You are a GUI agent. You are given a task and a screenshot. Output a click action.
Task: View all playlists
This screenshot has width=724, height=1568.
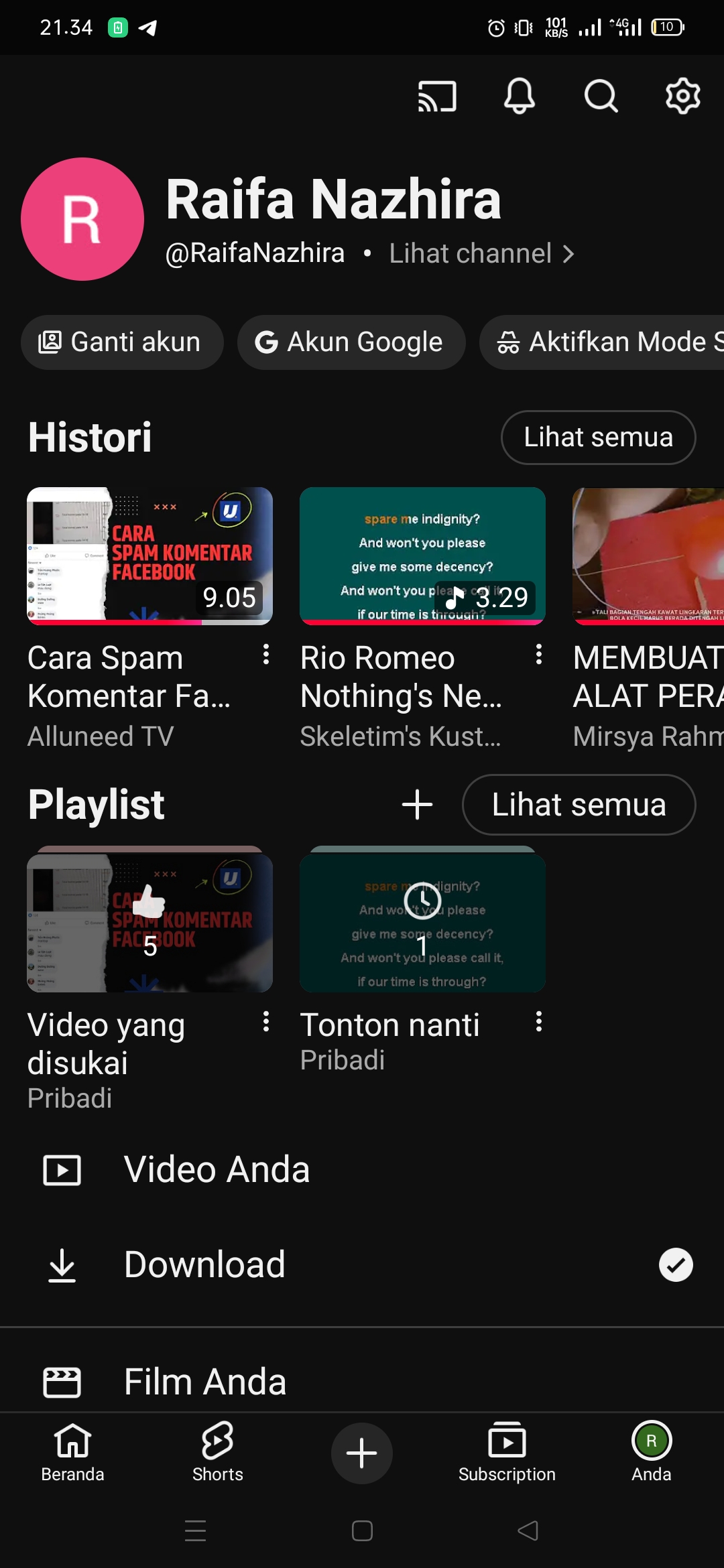[579, 805]
